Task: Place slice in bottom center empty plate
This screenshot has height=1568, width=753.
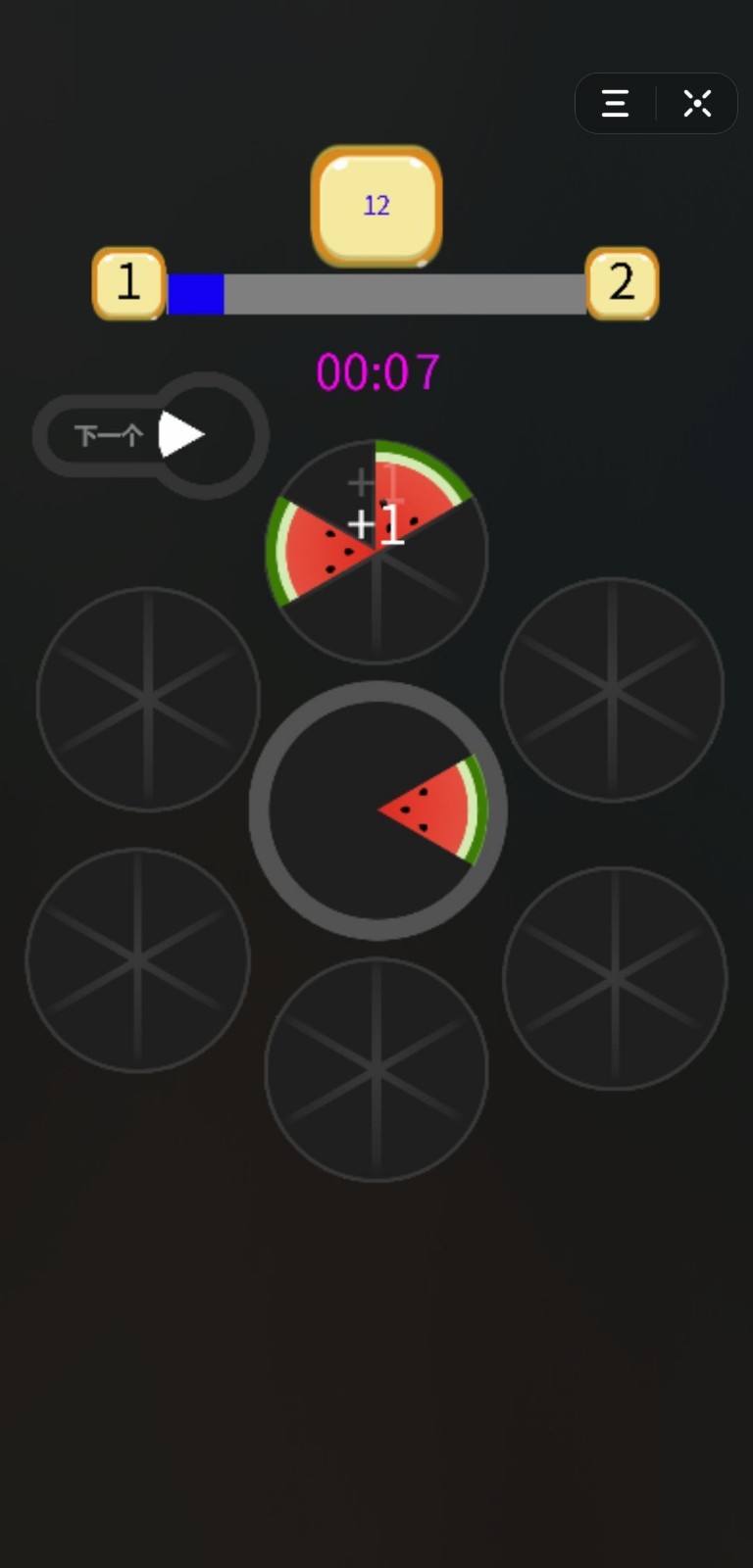Action: pyautogui.click(x=376, y=1069)
